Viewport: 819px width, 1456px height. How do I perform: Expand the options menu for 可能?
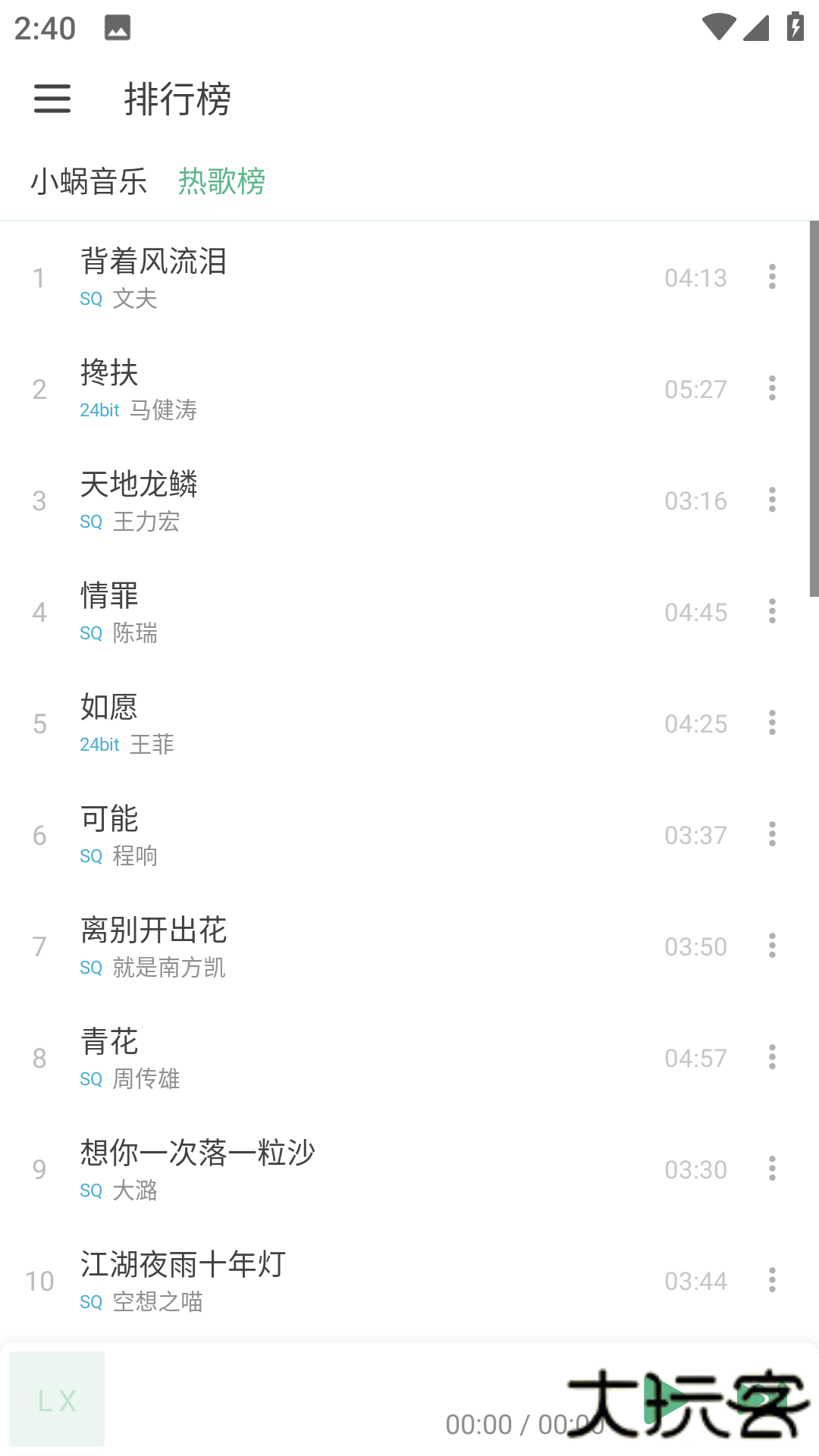tap(772, 835)
